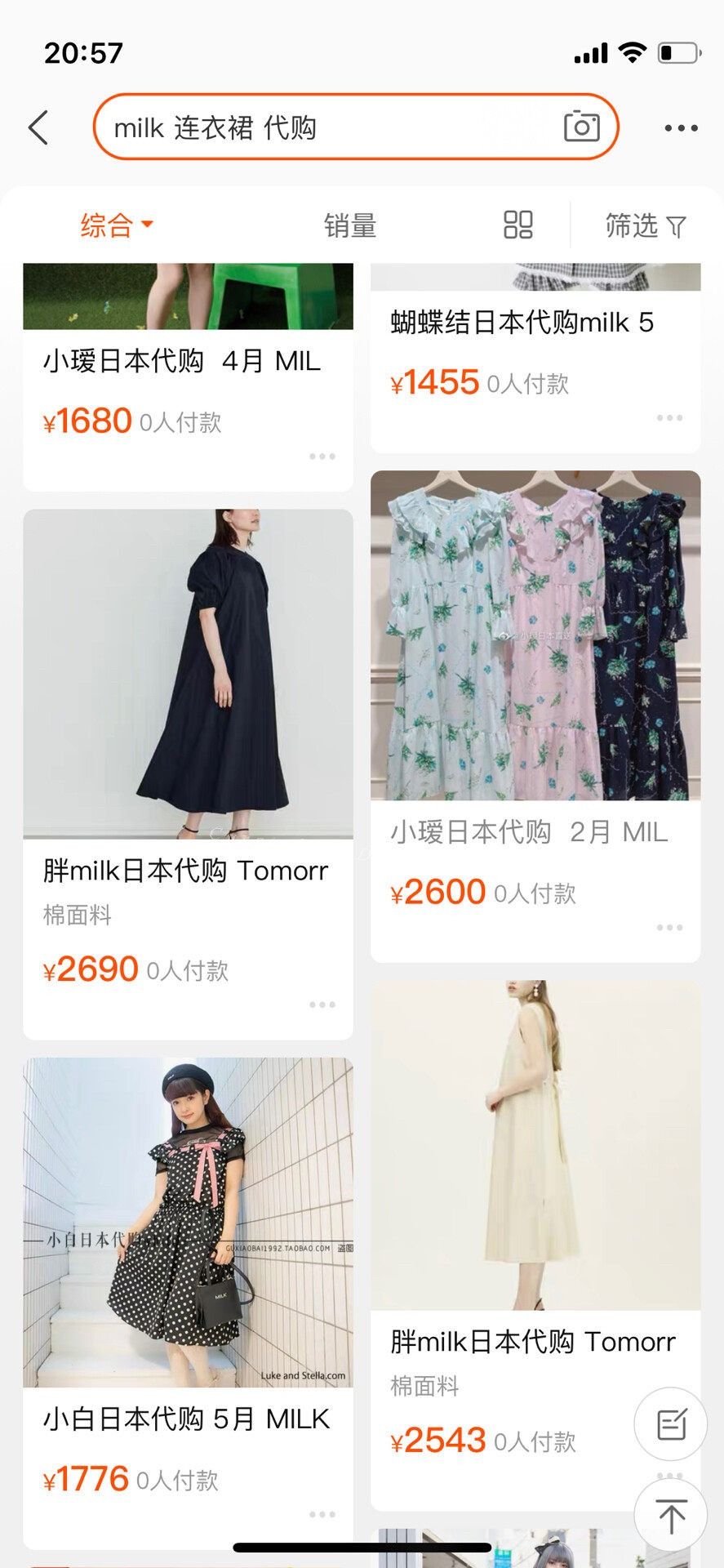Go back from search results
724x1568 pixels.
(38, 128)
